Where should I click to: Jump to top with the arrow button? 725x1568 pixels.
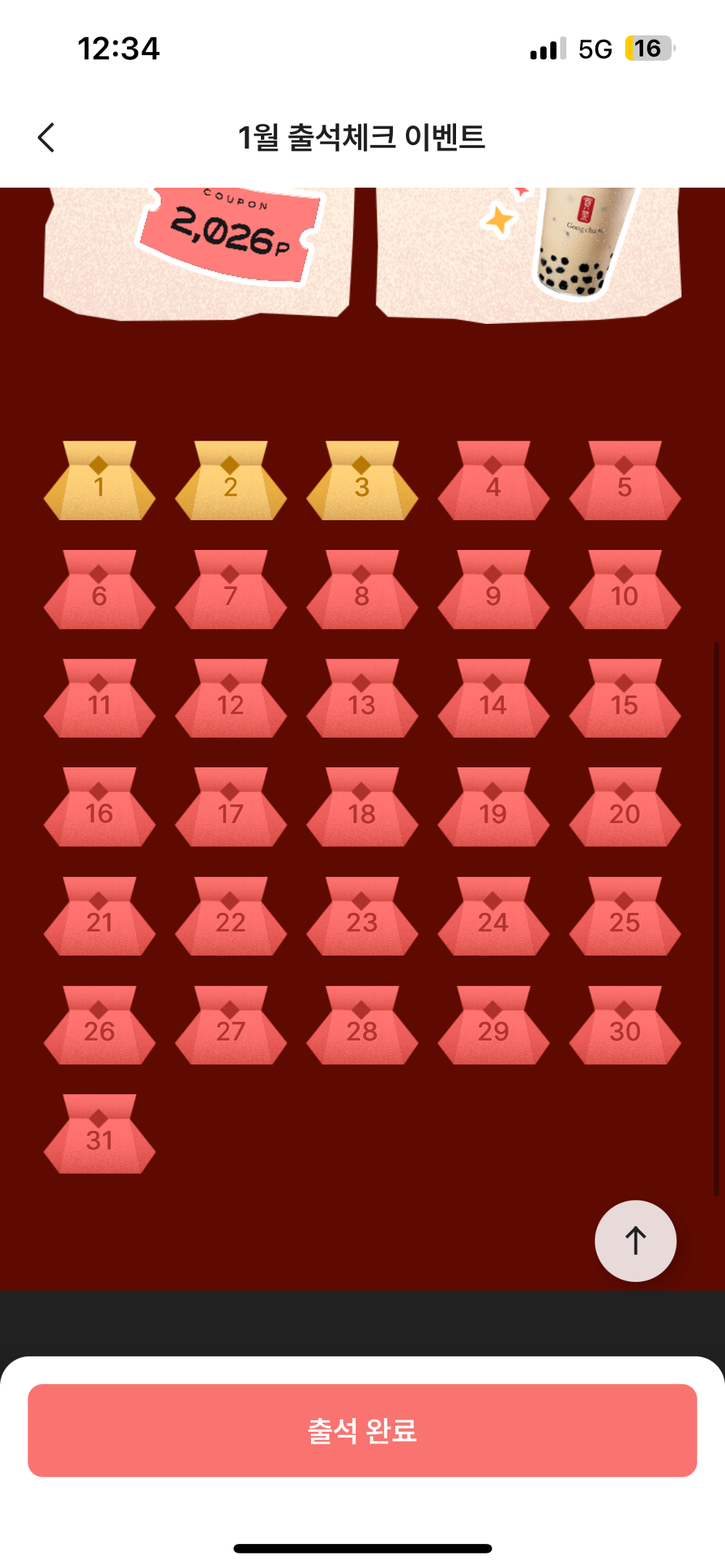click(x=635, y=1240)
